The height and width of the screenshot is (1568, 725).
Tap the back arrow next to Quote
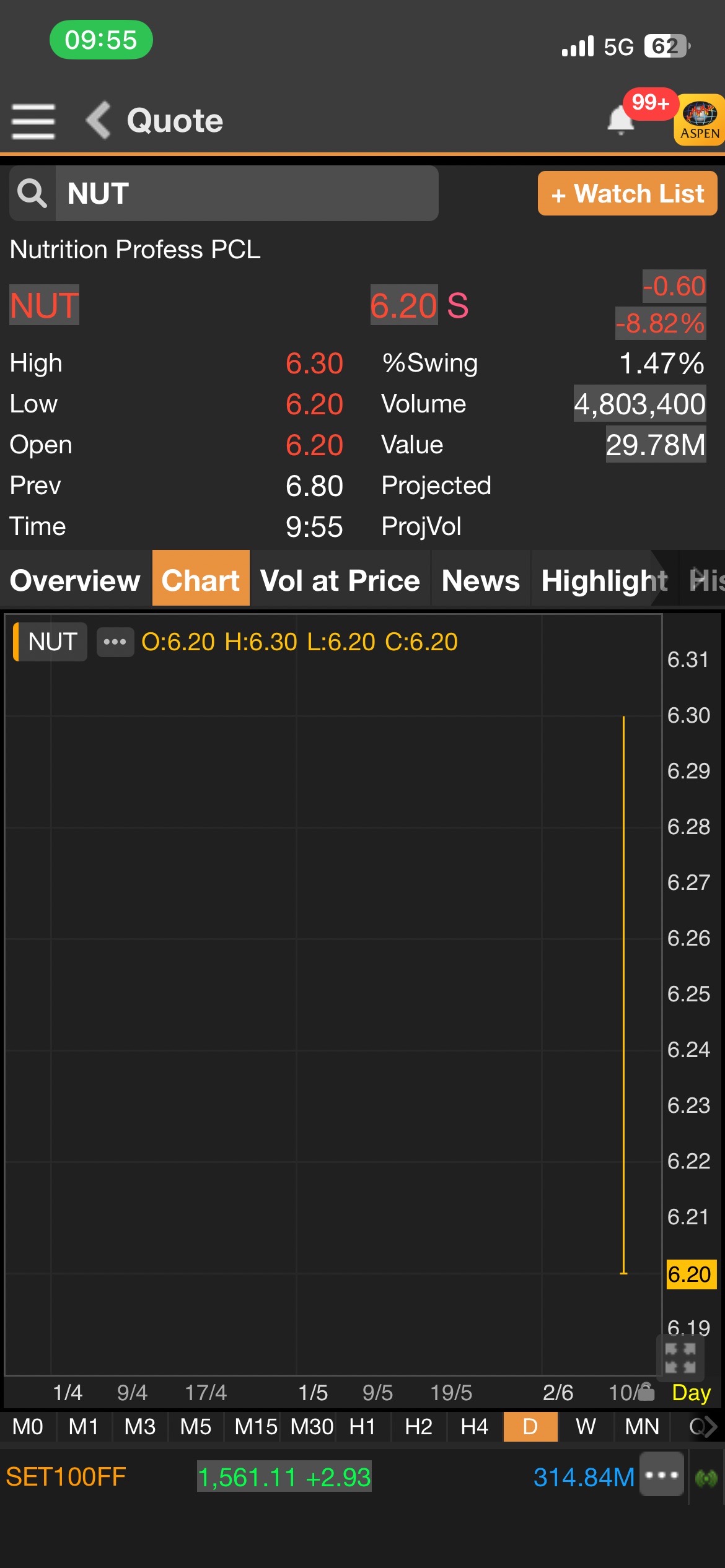tap(97, 120)
